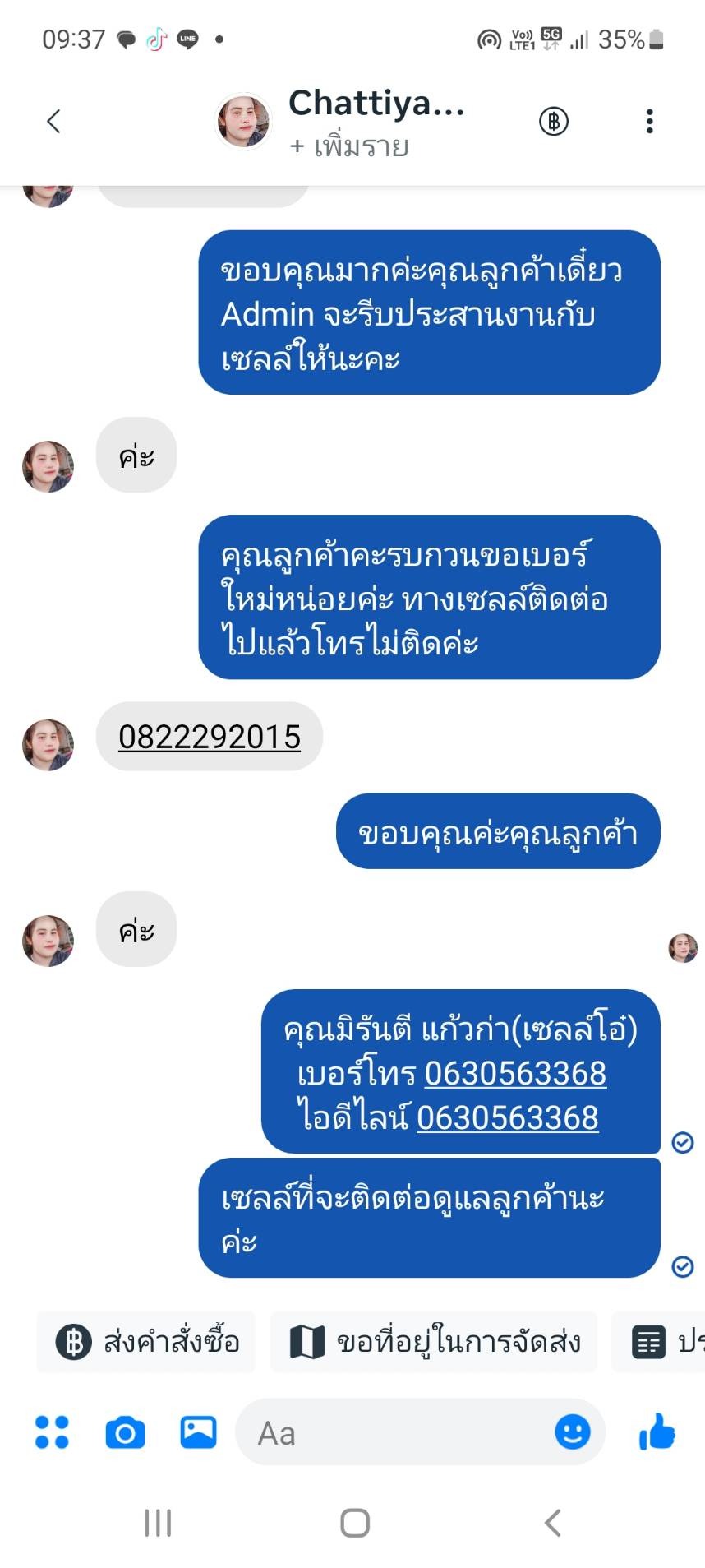Image resolution: width=705 pixels, height=1568 pixels.
Task: Tap the 0630563368 link after ไอดีไลน์
Action: (x=508, y=1117)
